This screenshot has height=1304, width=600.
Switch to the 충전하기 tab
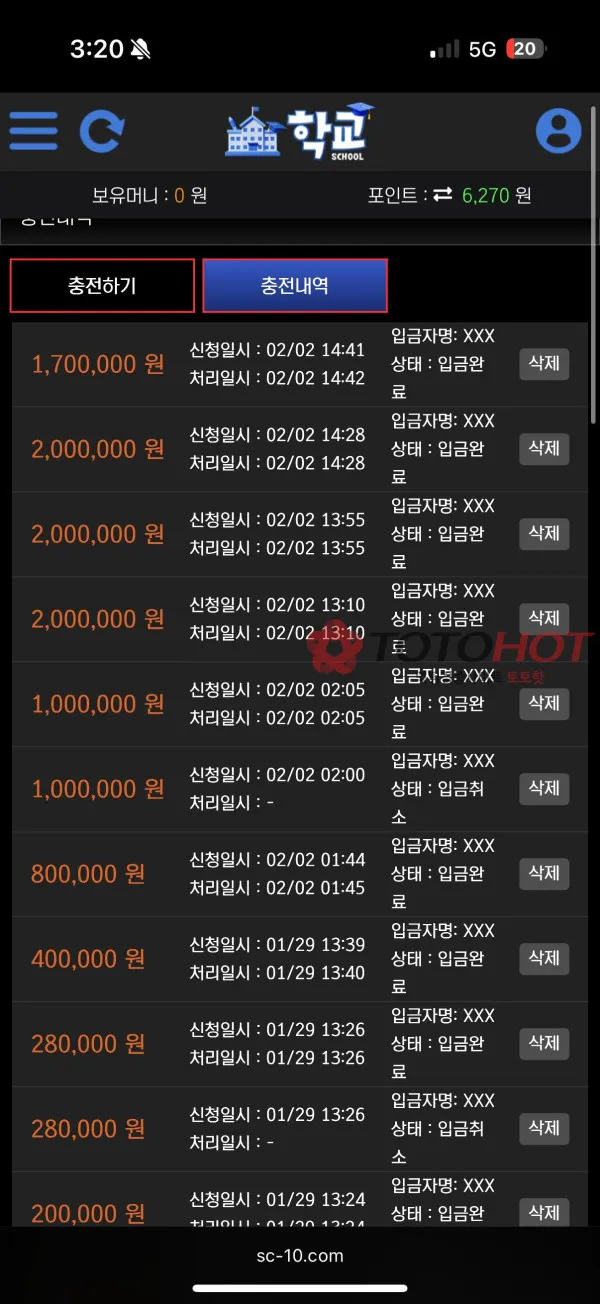coord(102,286)
